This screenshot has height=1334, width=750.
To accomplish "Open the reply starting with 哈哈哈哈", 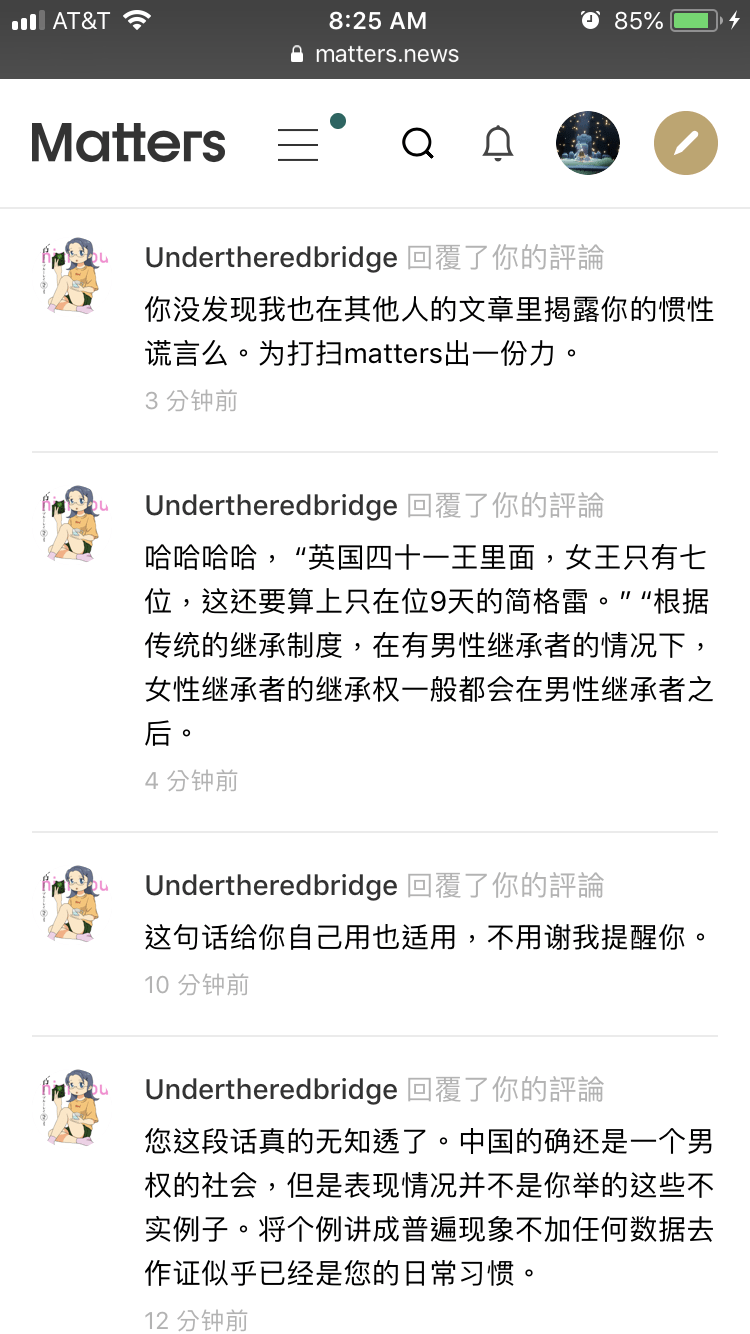I will (428, 645).
